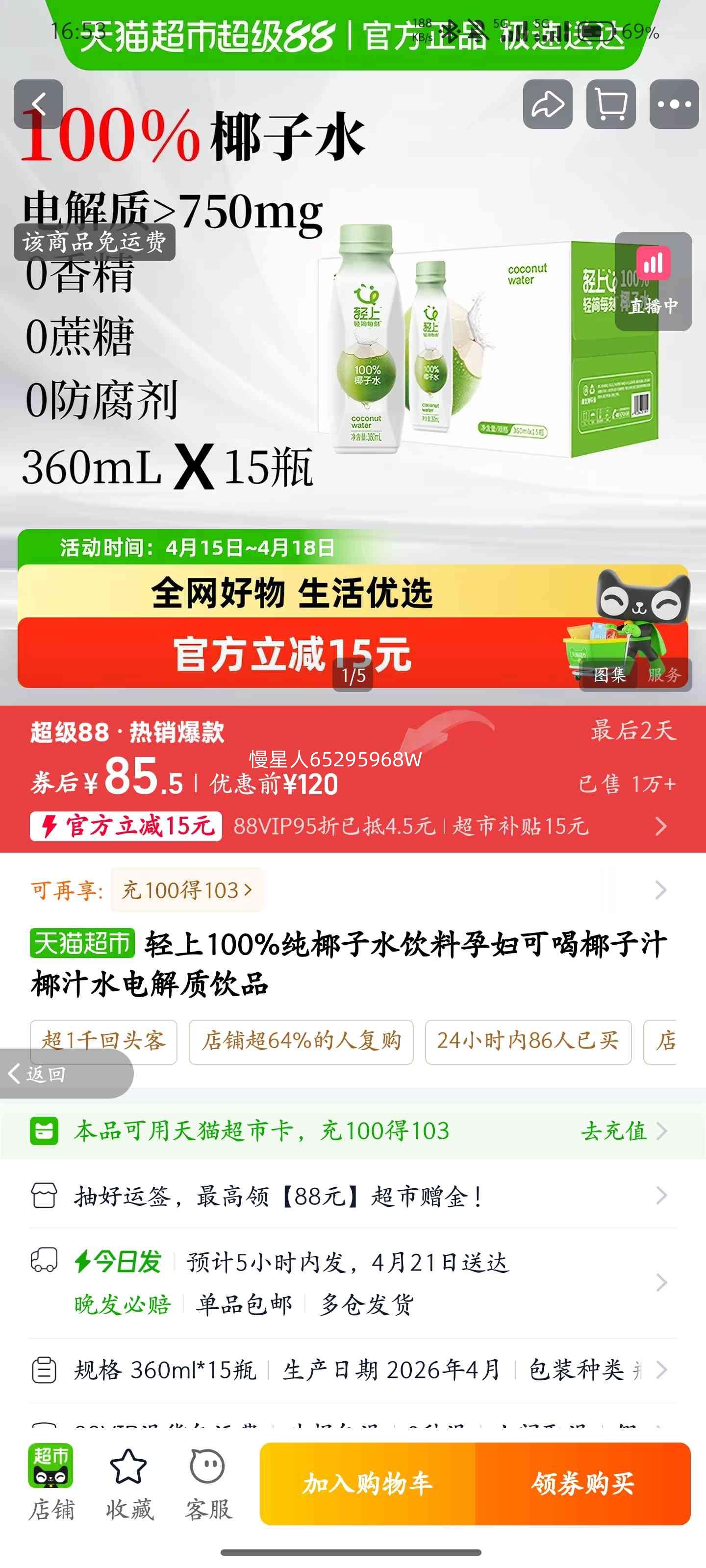Image resolution: width=706 pixels, height=1568 pixels.
Task: Open 充100得103 recharge offer
Action: 183,889
